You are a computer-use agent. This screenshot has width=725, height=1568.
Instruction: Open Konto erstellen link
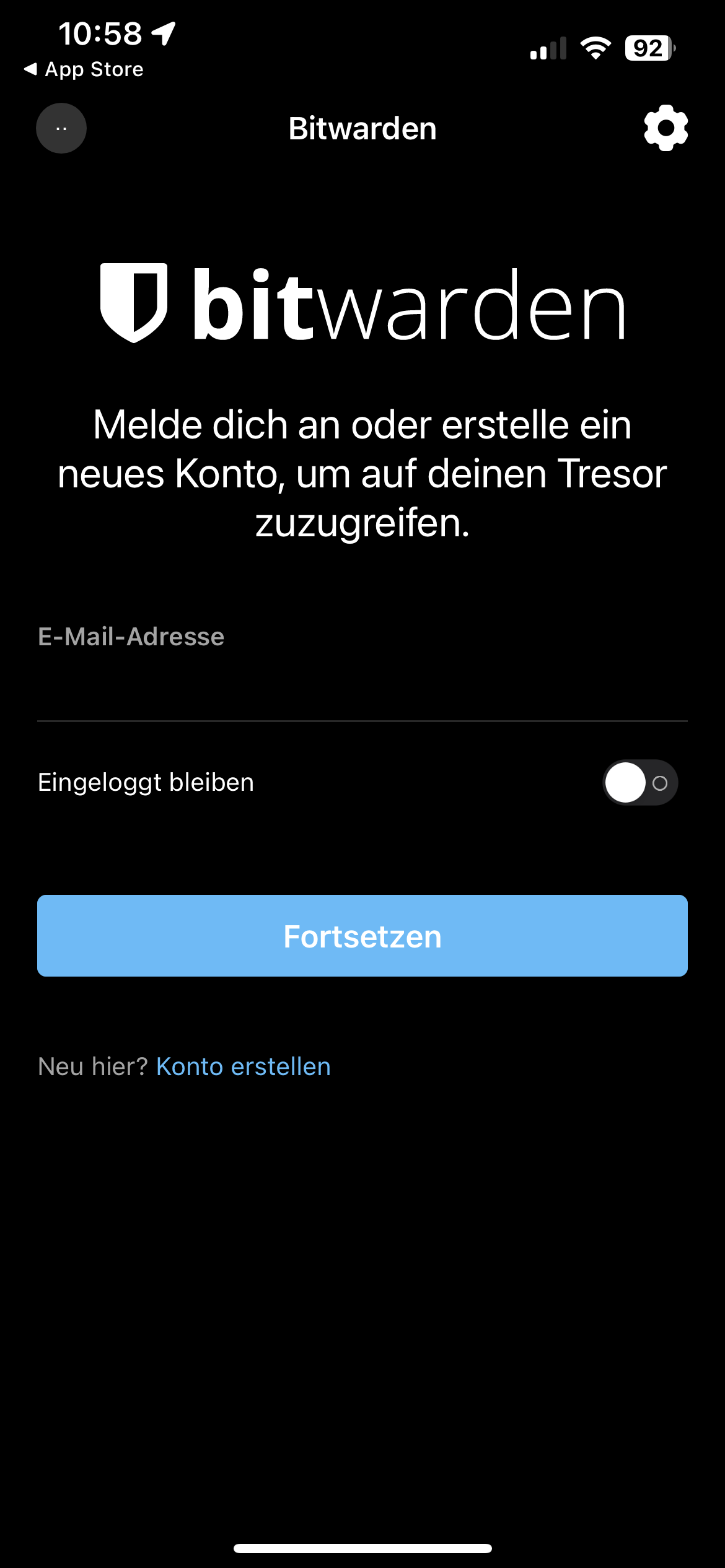244,1066
